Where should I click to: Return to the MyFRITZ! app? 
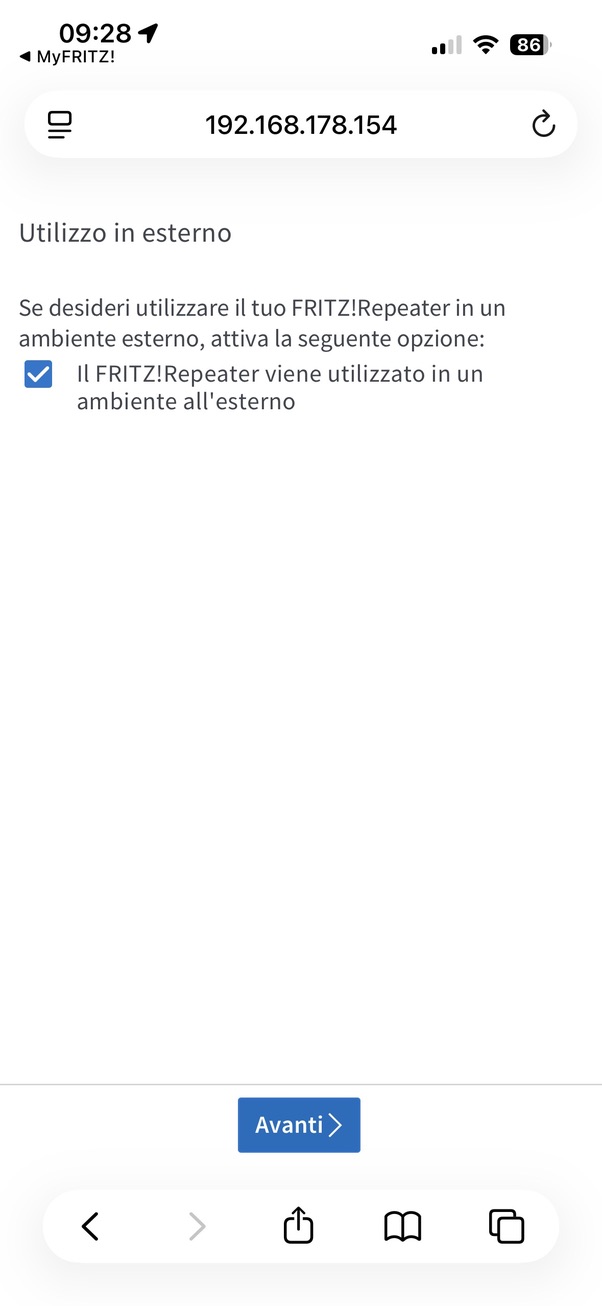67,57
